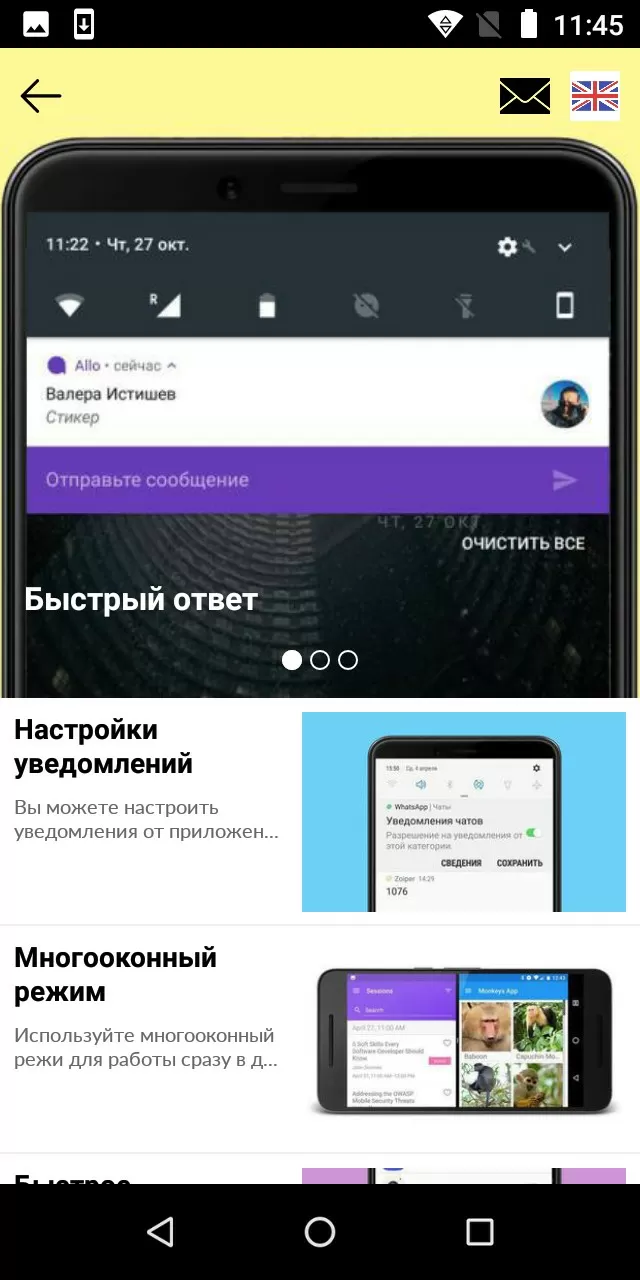Open the Настройки уведомлений article
640x1280 pixels.
pos(320,812)
